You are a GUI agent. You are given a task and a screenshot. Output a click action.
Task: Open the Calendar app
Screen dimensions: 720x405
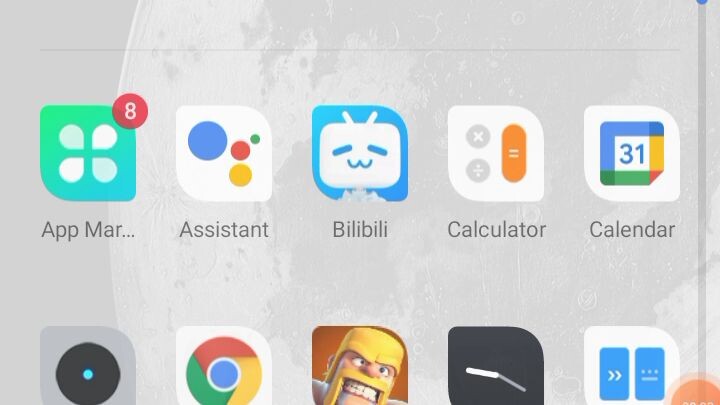pos(632,154)
